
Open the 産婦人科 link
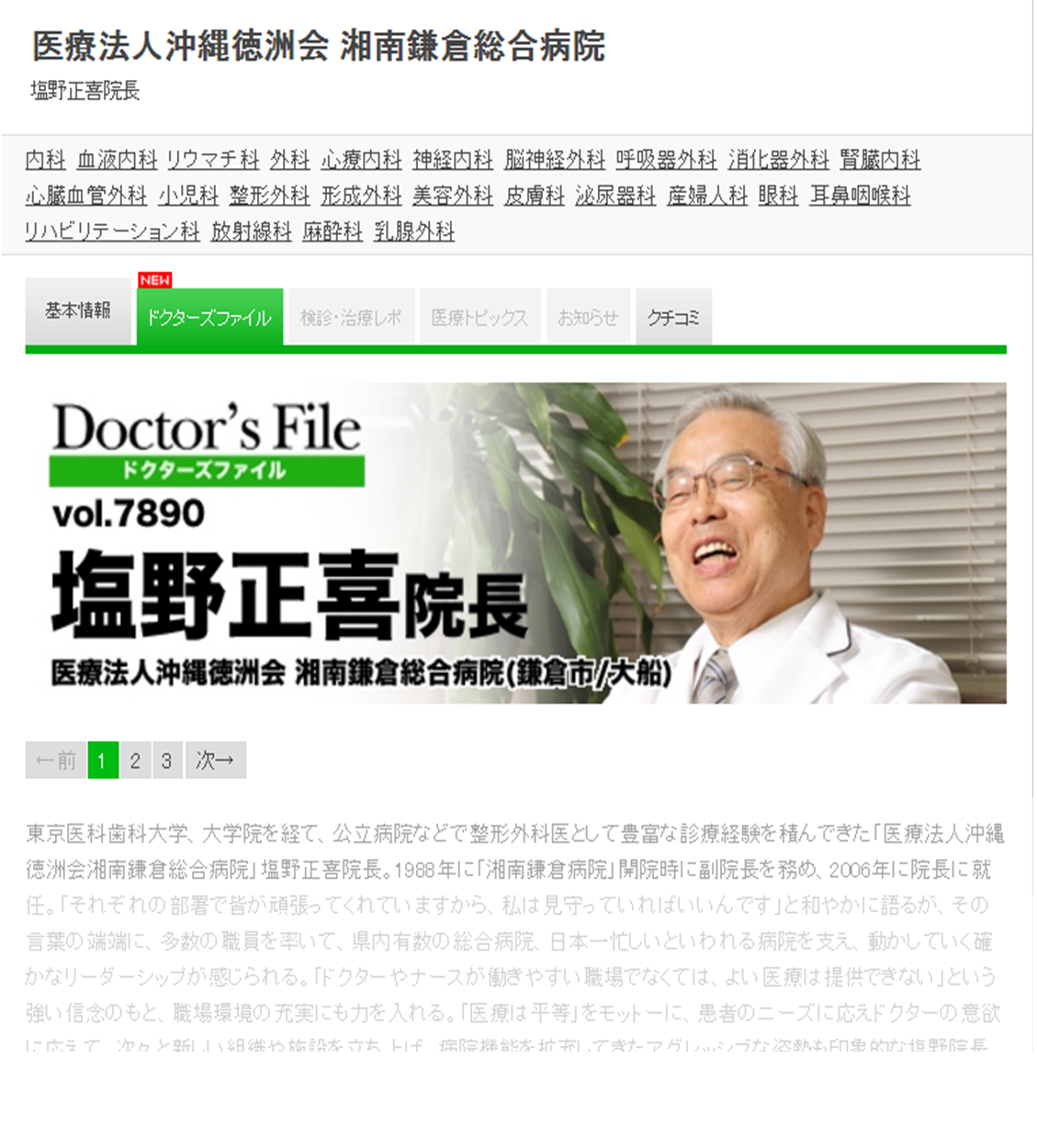(707, 196)
